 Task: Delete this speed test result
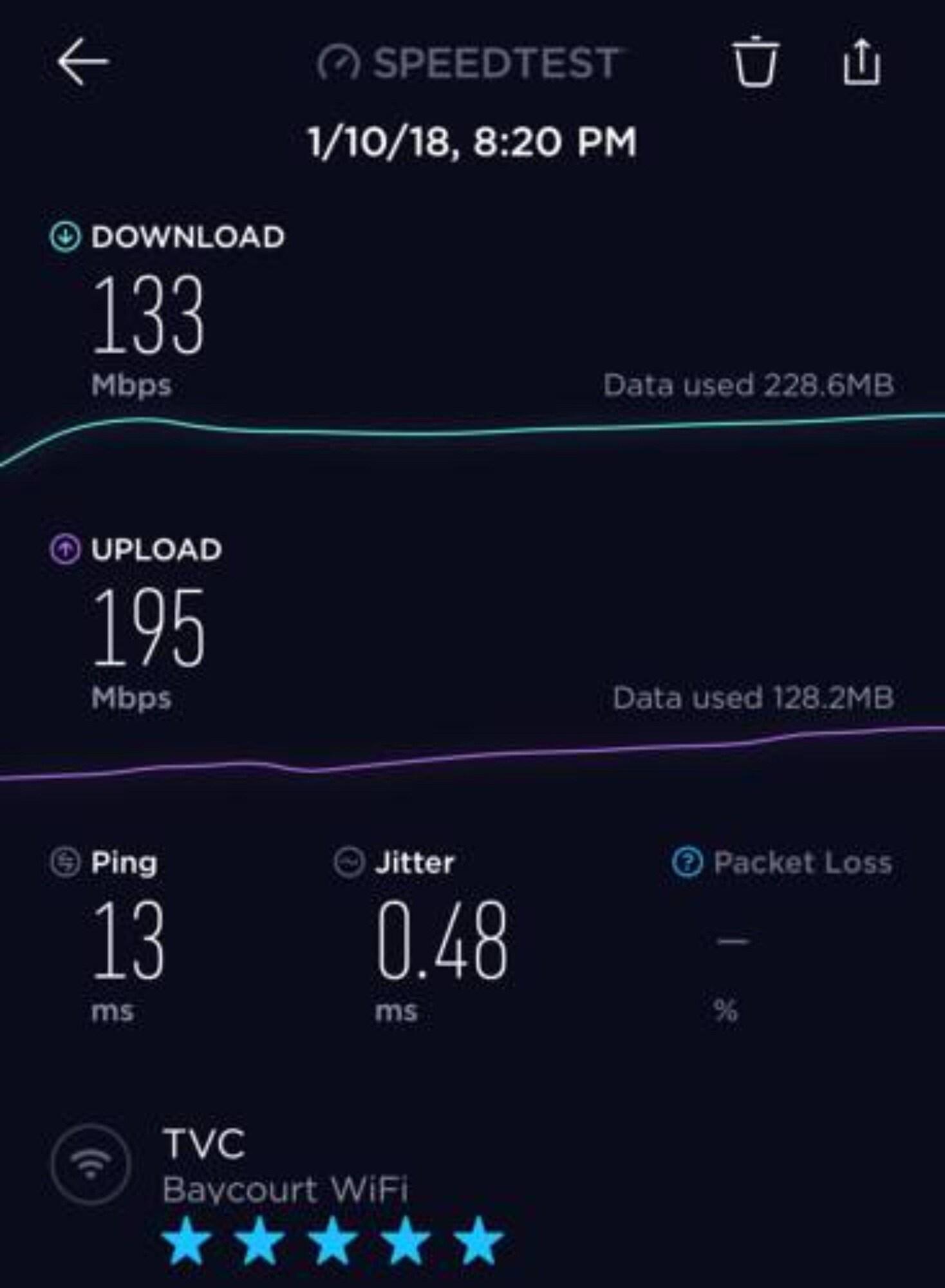(755, 62)
